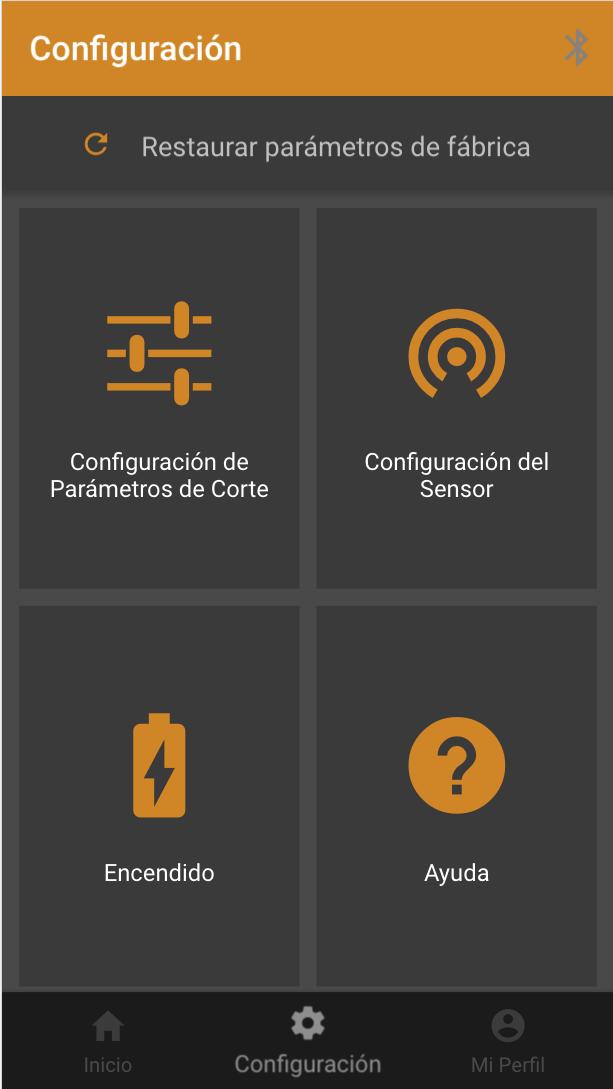The width and height of the screenshot is (613, 1089).
Task: Open Configuración del Sensor card
Action: (457, 398)
